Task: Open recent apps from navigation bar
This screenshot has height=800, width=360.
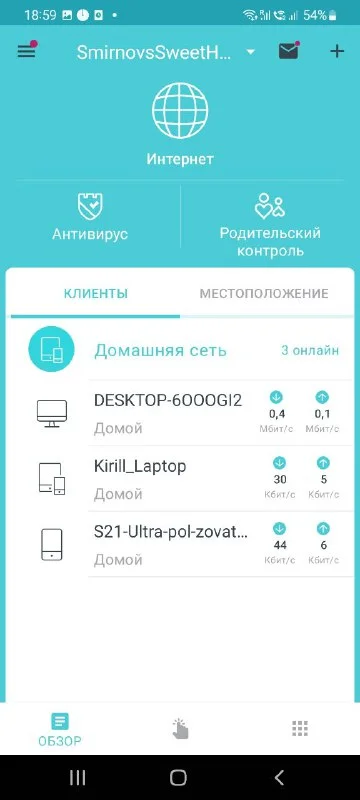Action: coord(78,778)
